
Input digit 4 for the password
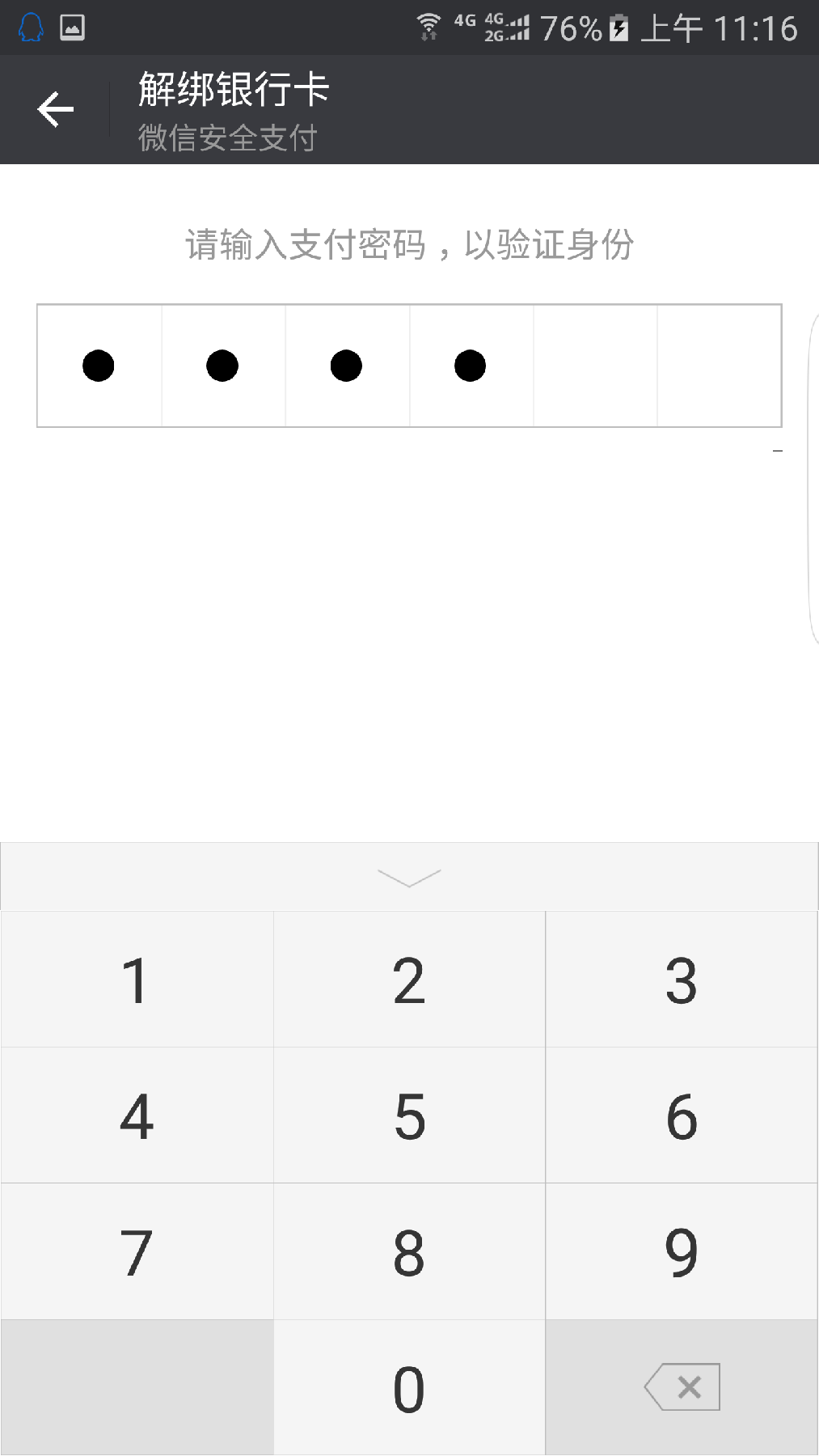pos(137,1116)
